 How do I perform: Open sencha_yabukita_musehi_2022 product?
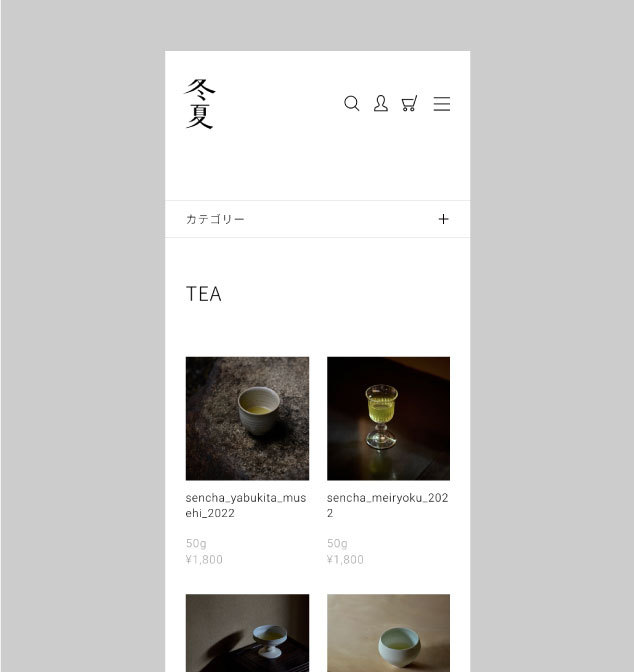pyautogui.click(x=247, y=418)
